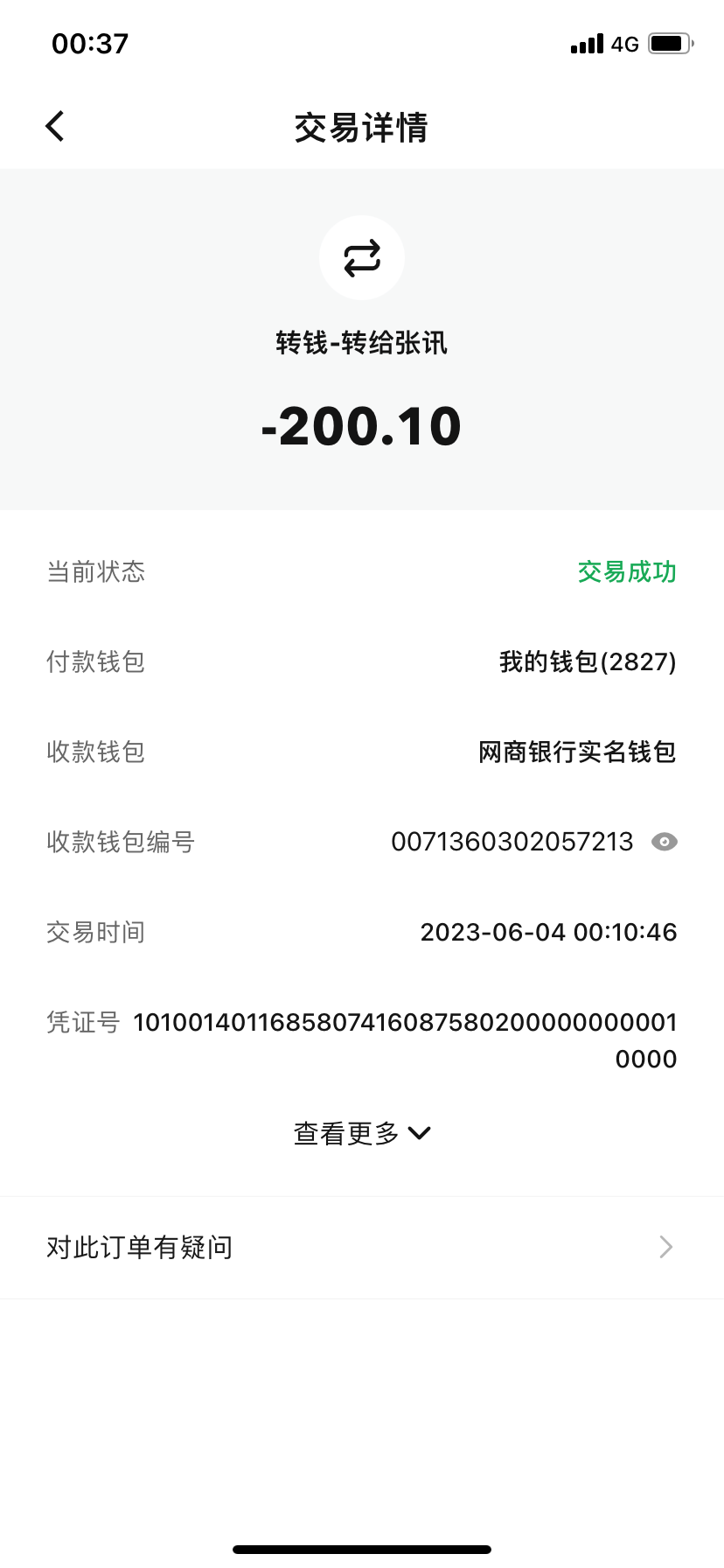The image size is (724, 1568).
Task: Open the 对此订单有疑问 row
Action: click(x=362, y=1247)
